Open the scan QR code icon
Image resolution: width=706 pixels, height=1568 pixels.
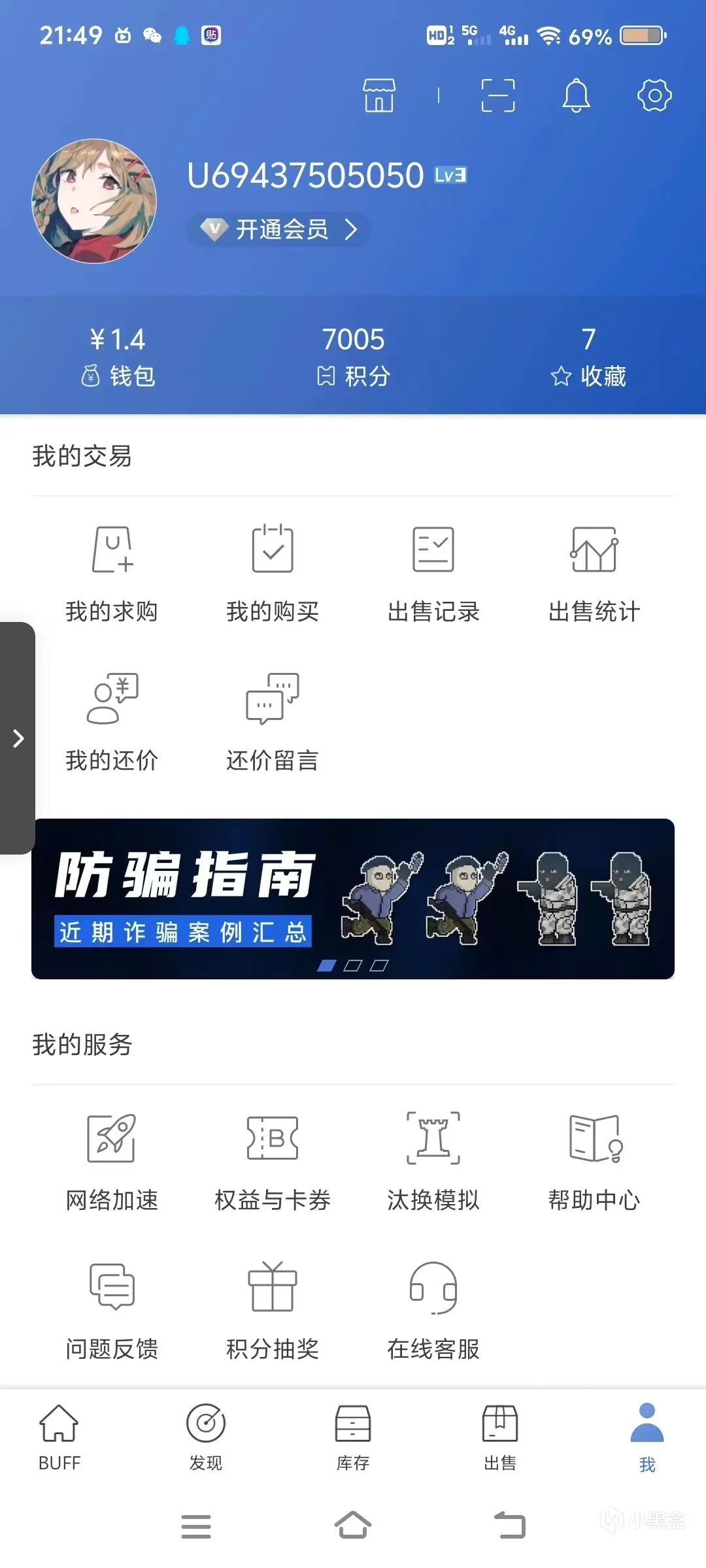point(498,95)
